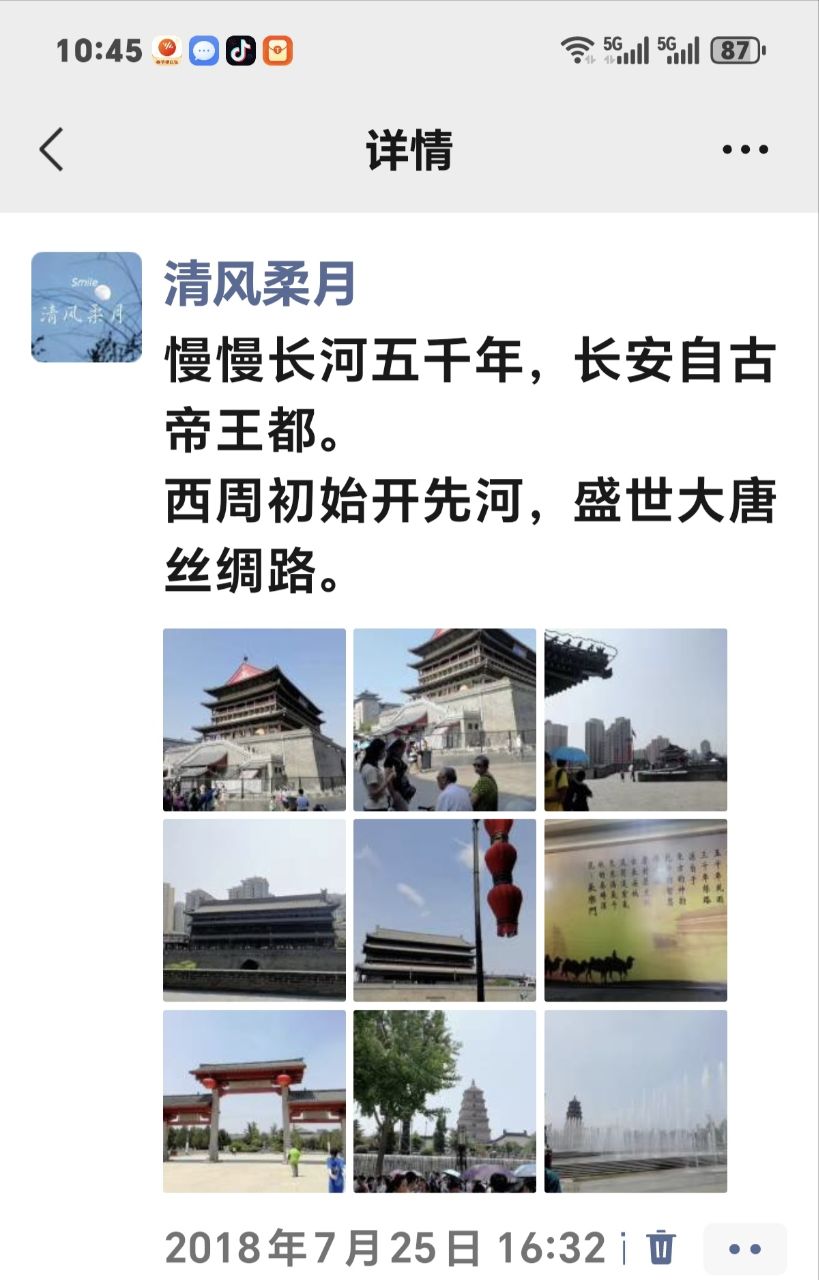Open the photo with tourists below the tower
This screenshot has width=819, height=1280.
coord(444,719)
